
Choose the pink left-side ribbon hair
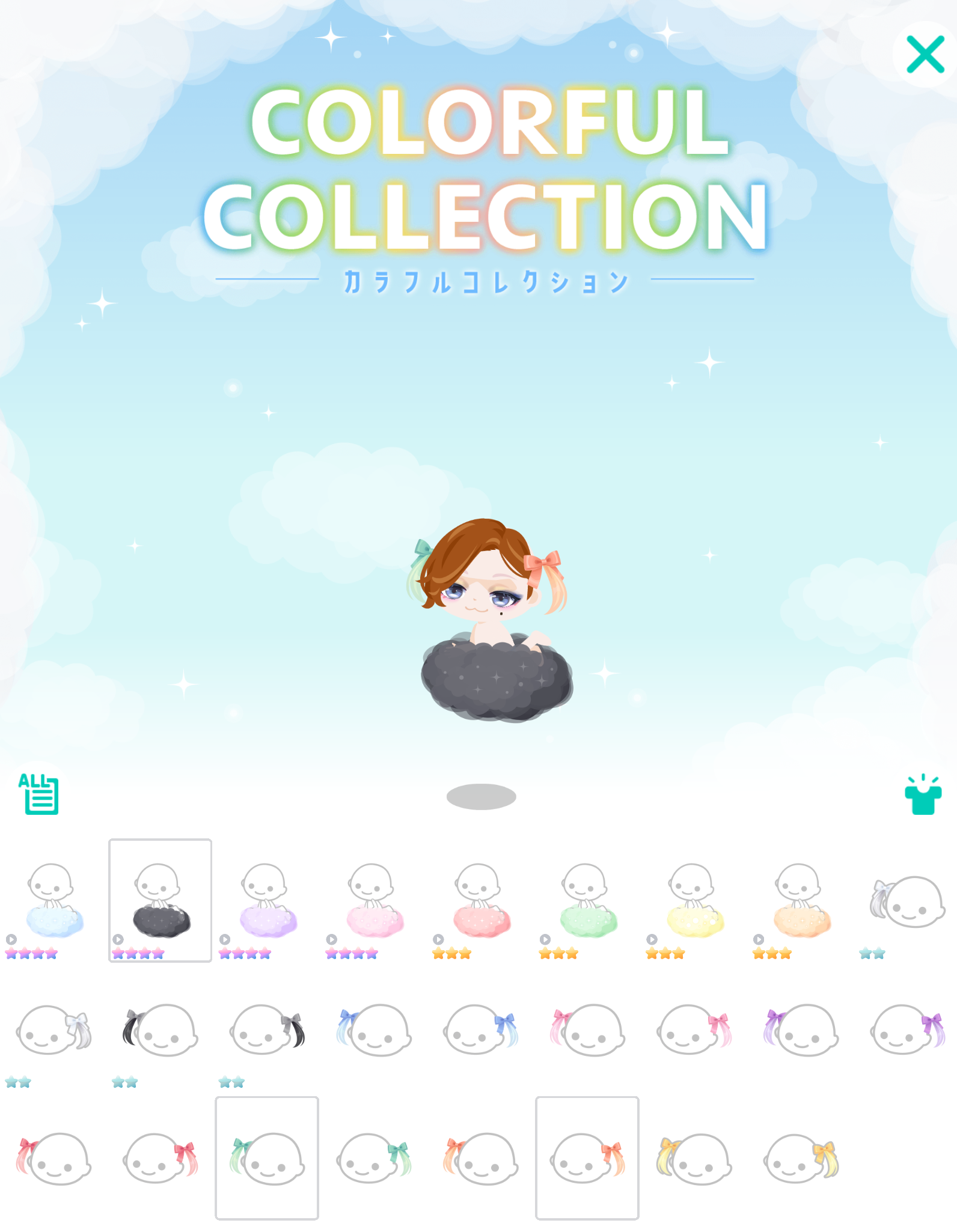tap(587, 1029)
